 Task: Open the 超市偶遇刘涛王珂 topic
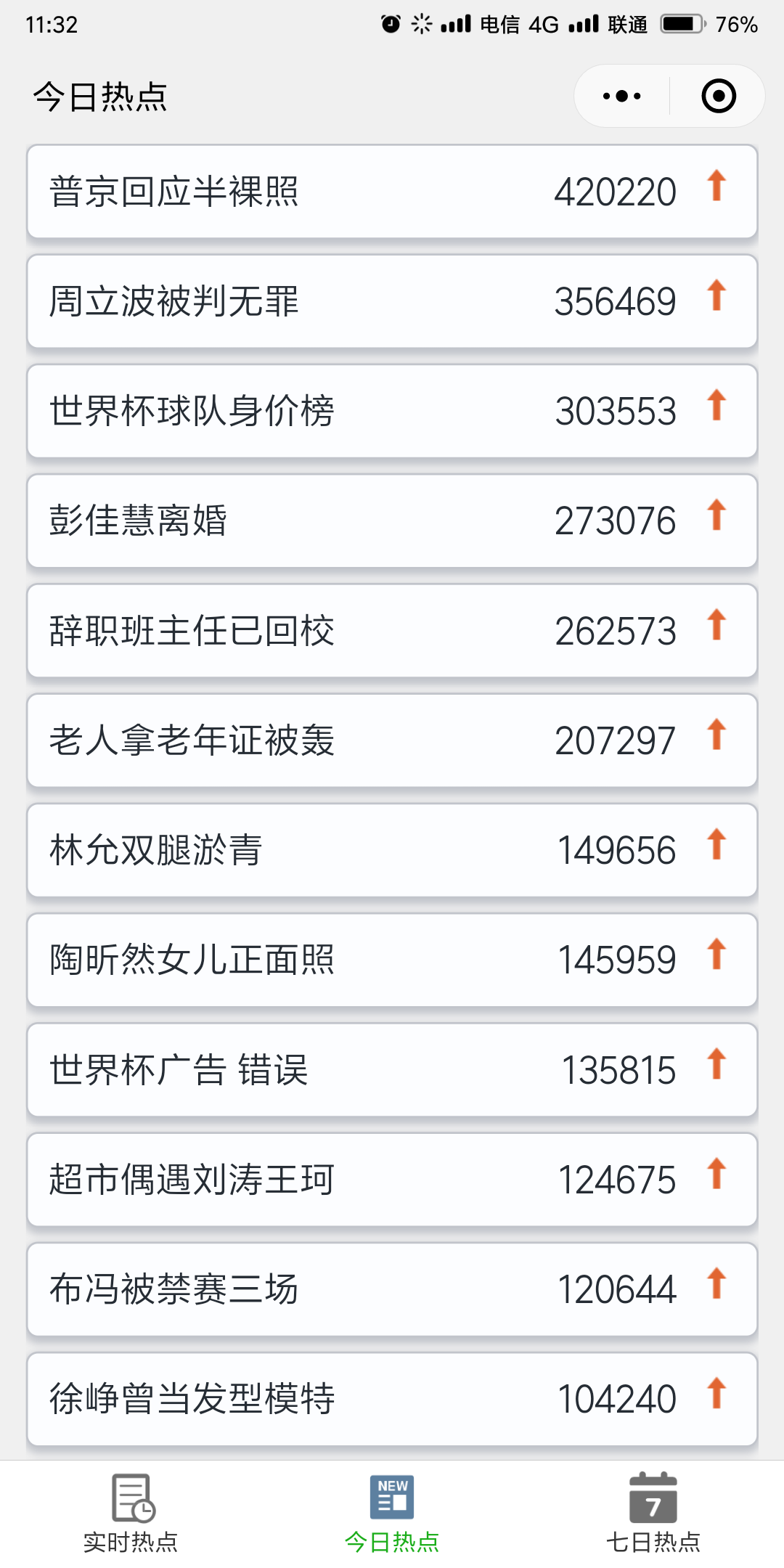[392, 1180]
